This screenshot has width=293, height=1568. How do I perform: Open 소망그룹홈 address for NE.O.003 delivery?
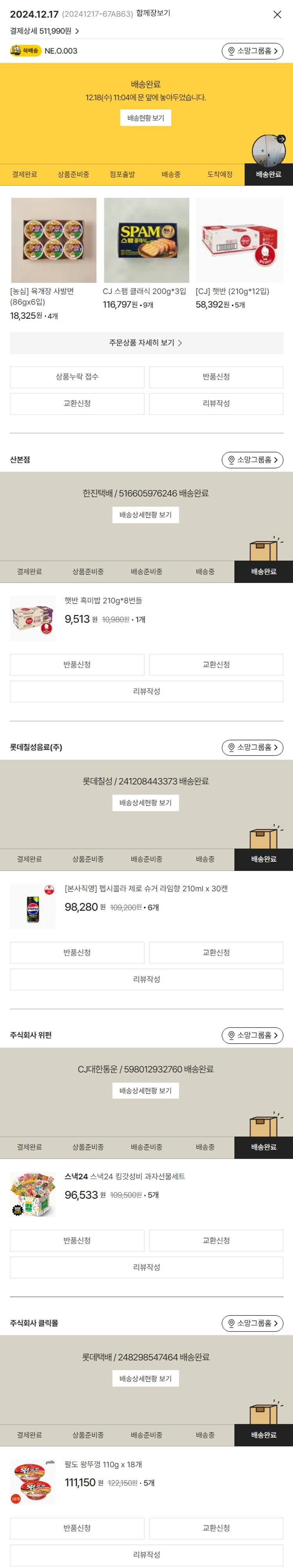252,51
